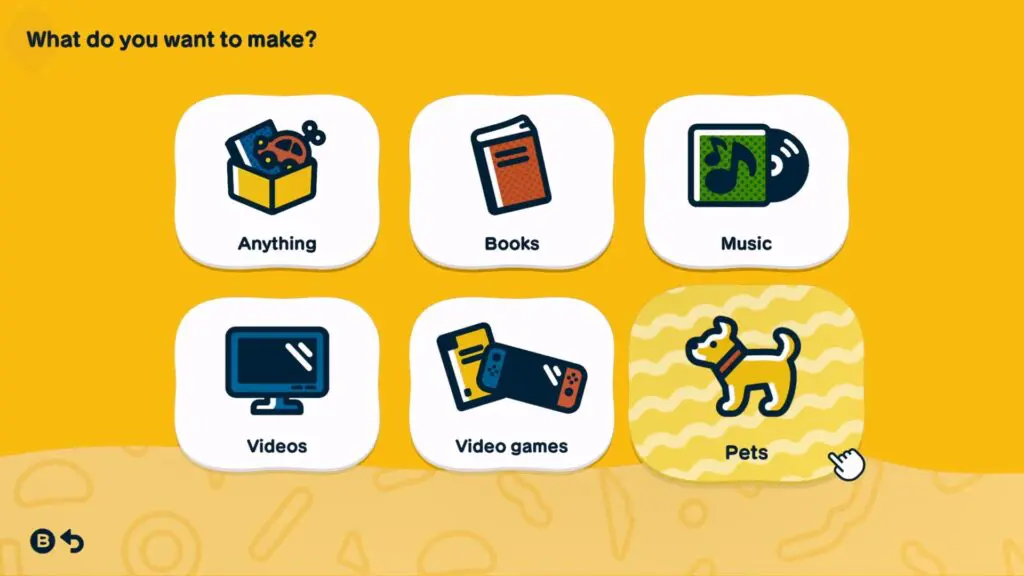Screen dimensions: 1024x576
Task: Choose the Pets category
Action: coord(746,384)
